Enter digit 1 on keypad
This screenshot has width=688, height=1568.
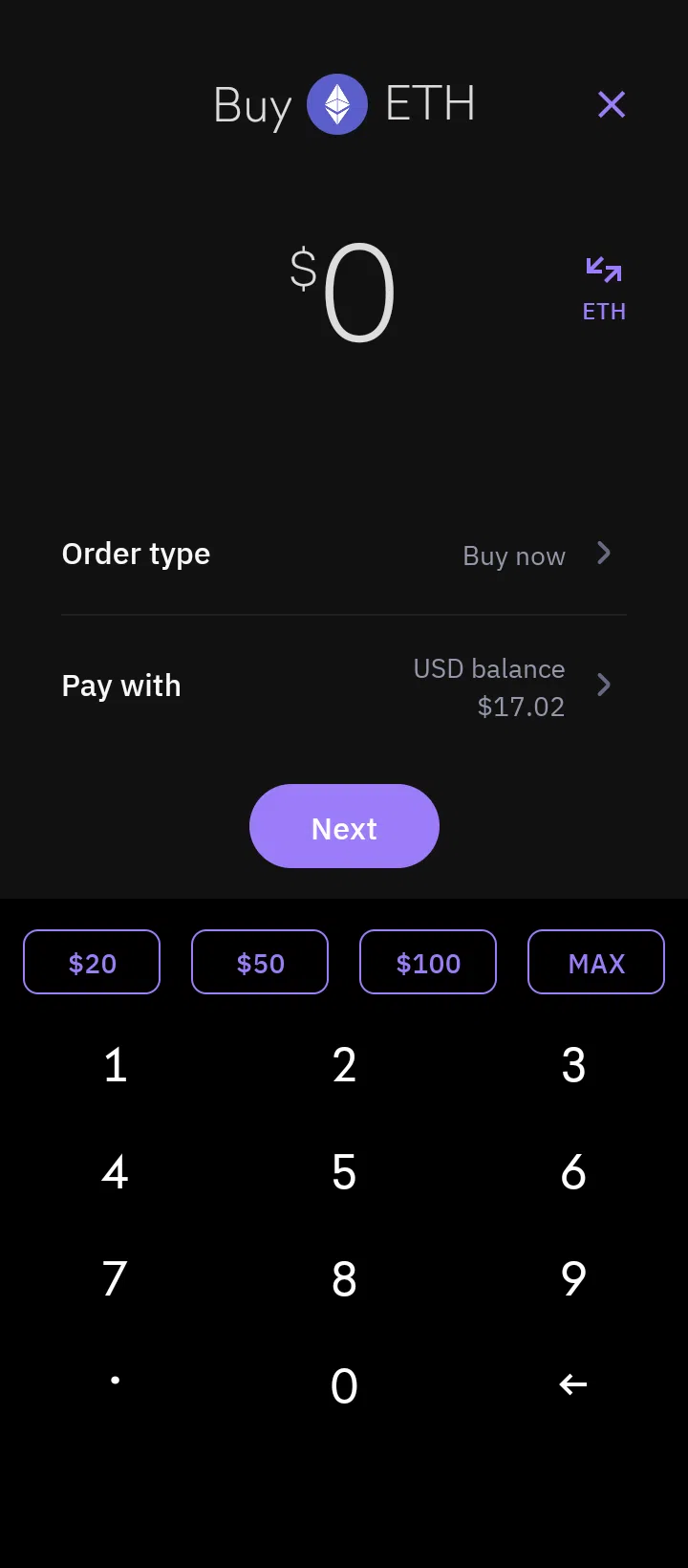tap(115, 1065)
